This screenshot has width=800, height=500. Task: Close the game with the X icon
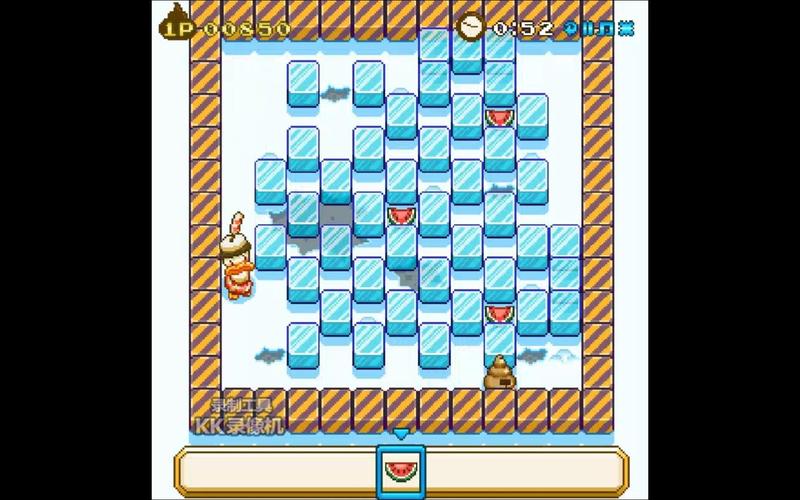pos(626,29)
